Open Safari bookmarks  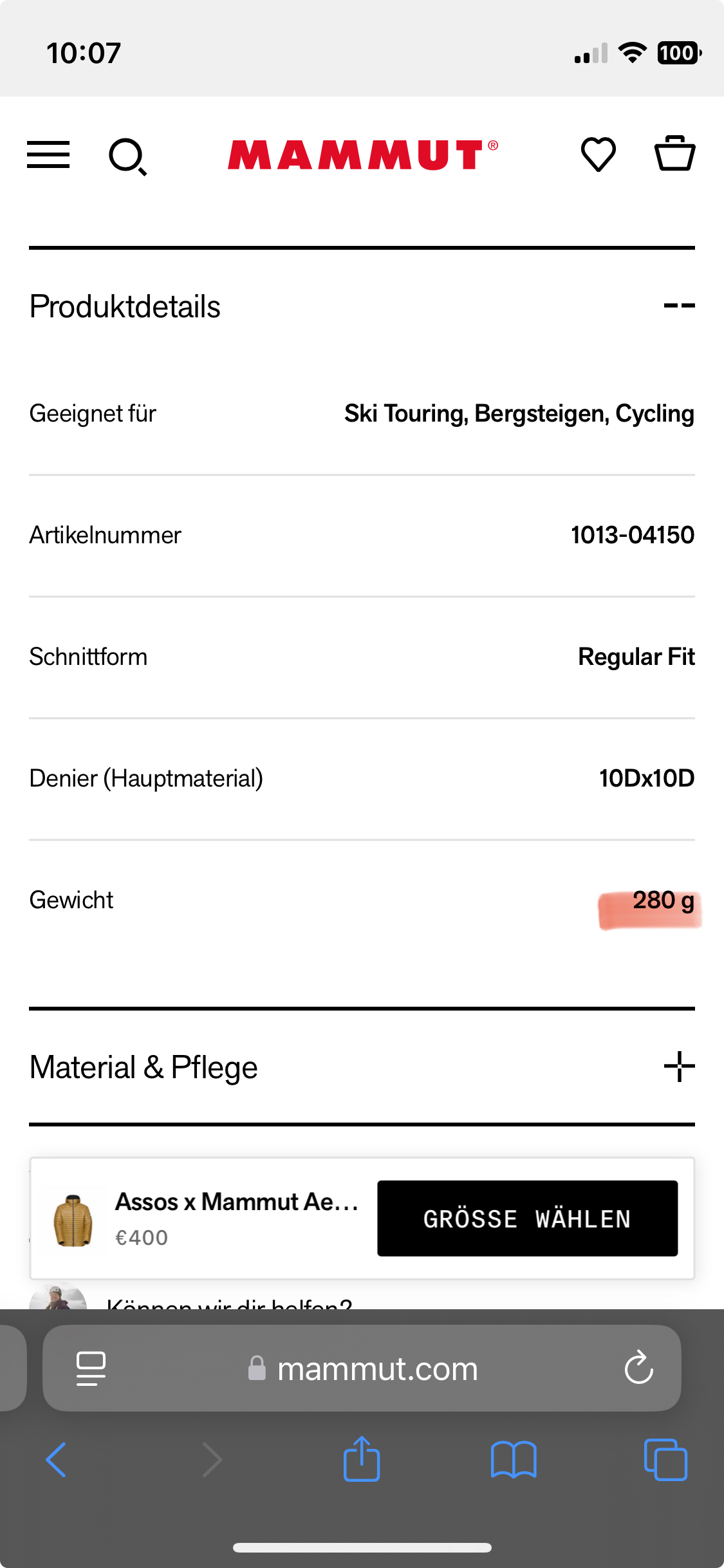[x=513, y=1459]
